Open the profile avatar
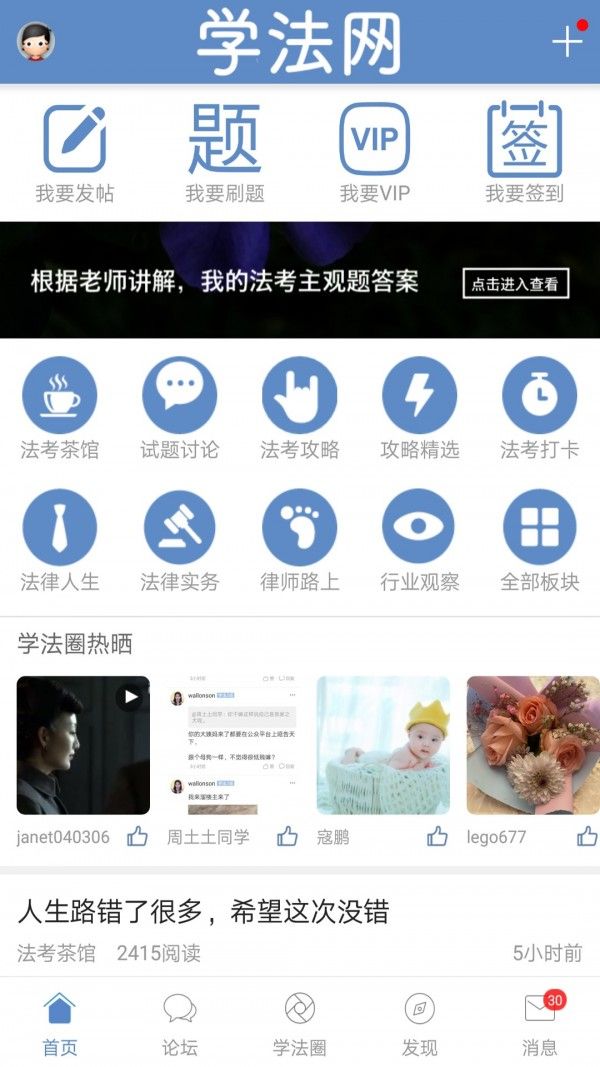 coord(36,40)
